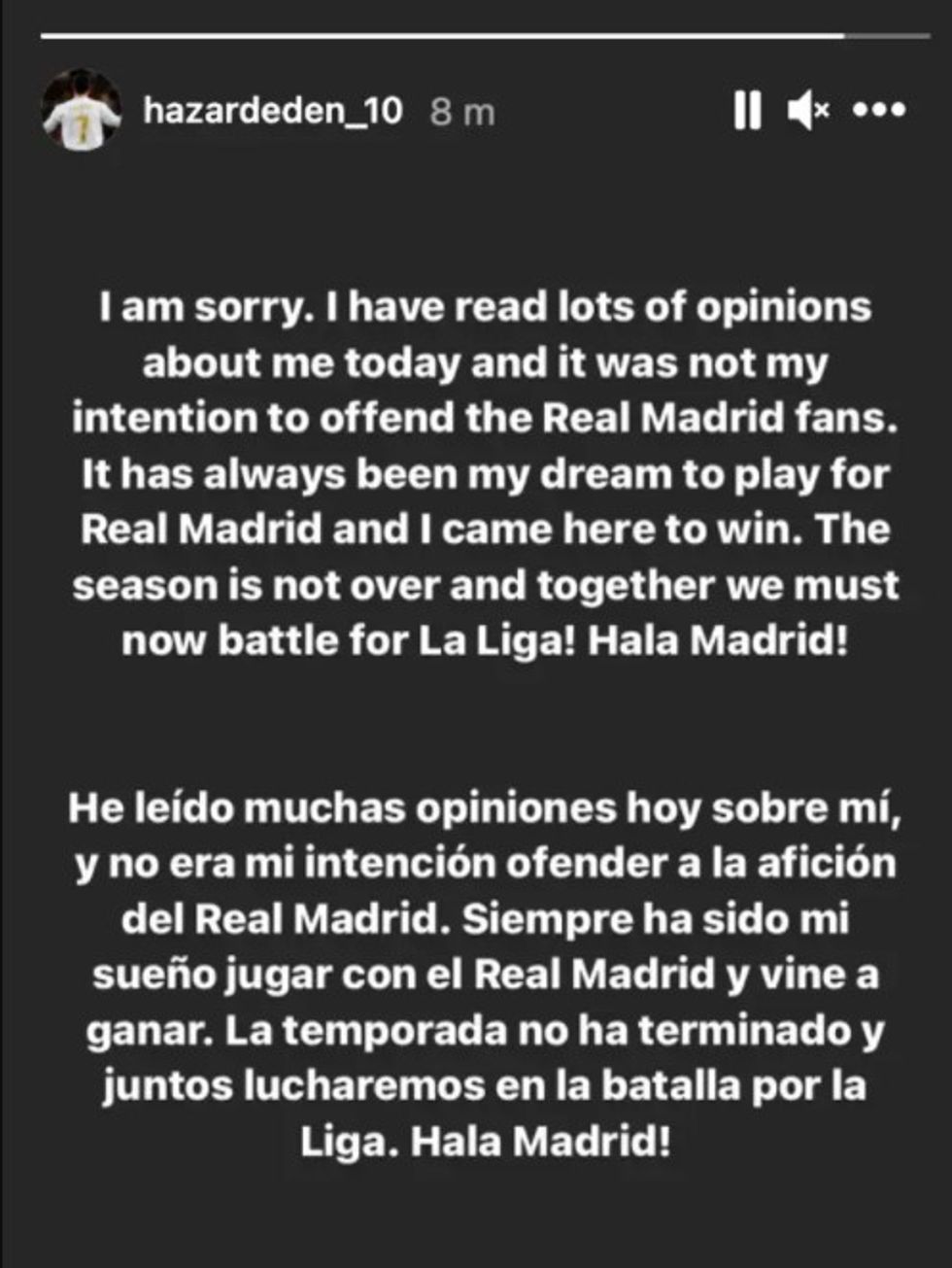Image resolution: width=952 pixels, height=1268 pixels.
Task: Open hazardeden_10 profile picture
Action: pos(82,110)
